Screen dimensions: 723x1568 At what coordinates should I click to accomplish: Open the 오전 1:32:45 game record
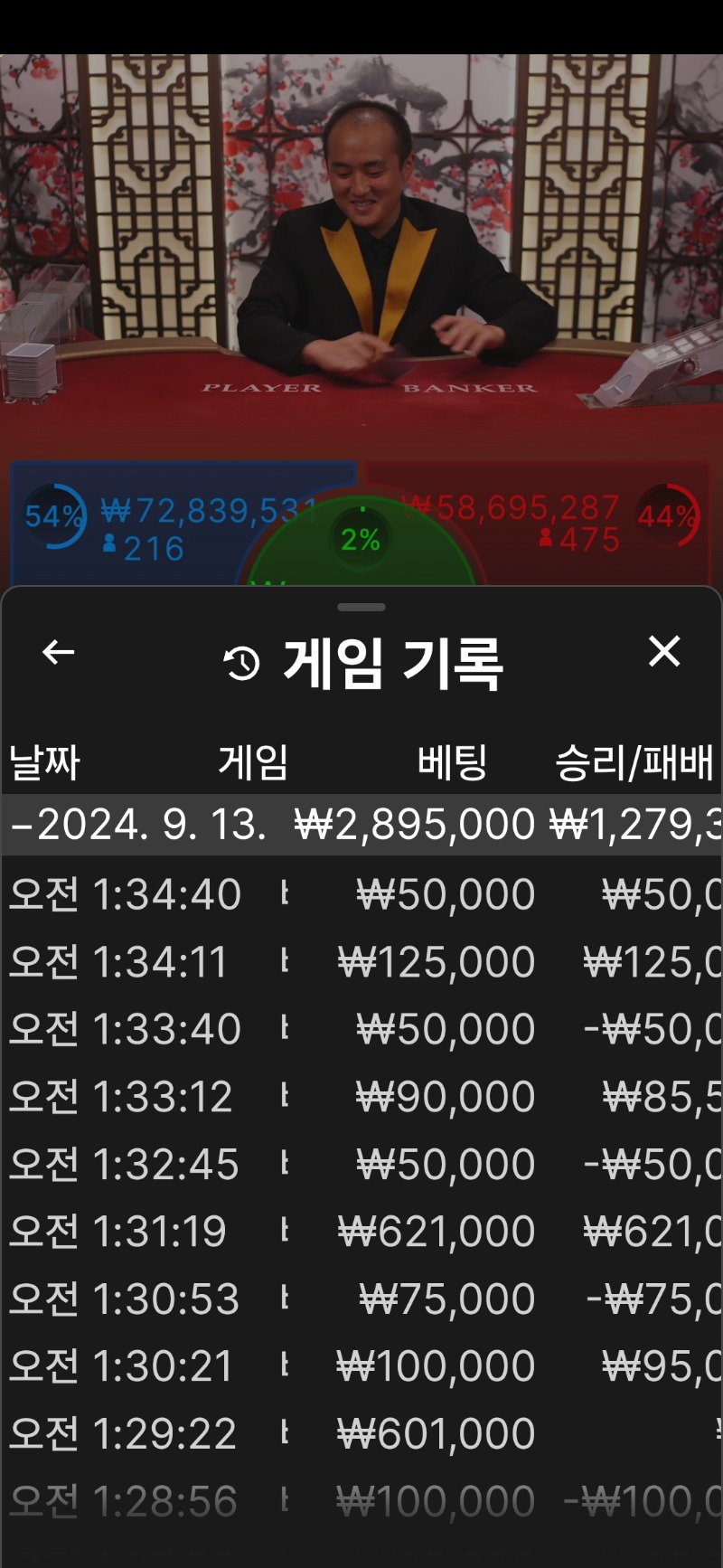(361, 1164)
